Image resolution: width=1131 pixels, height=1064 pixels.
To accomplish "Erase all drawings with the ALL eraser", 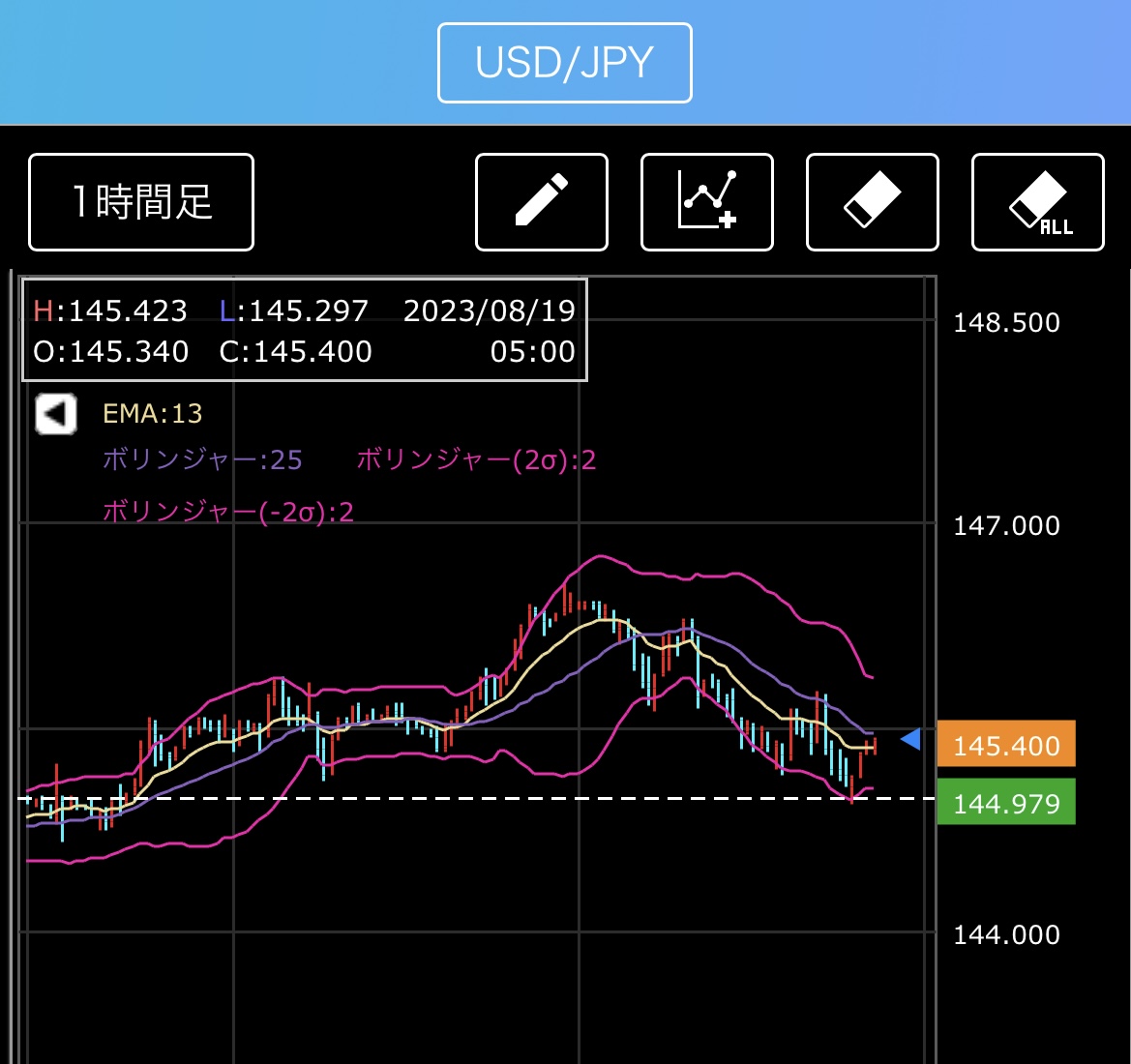I will click(1038, 202).
